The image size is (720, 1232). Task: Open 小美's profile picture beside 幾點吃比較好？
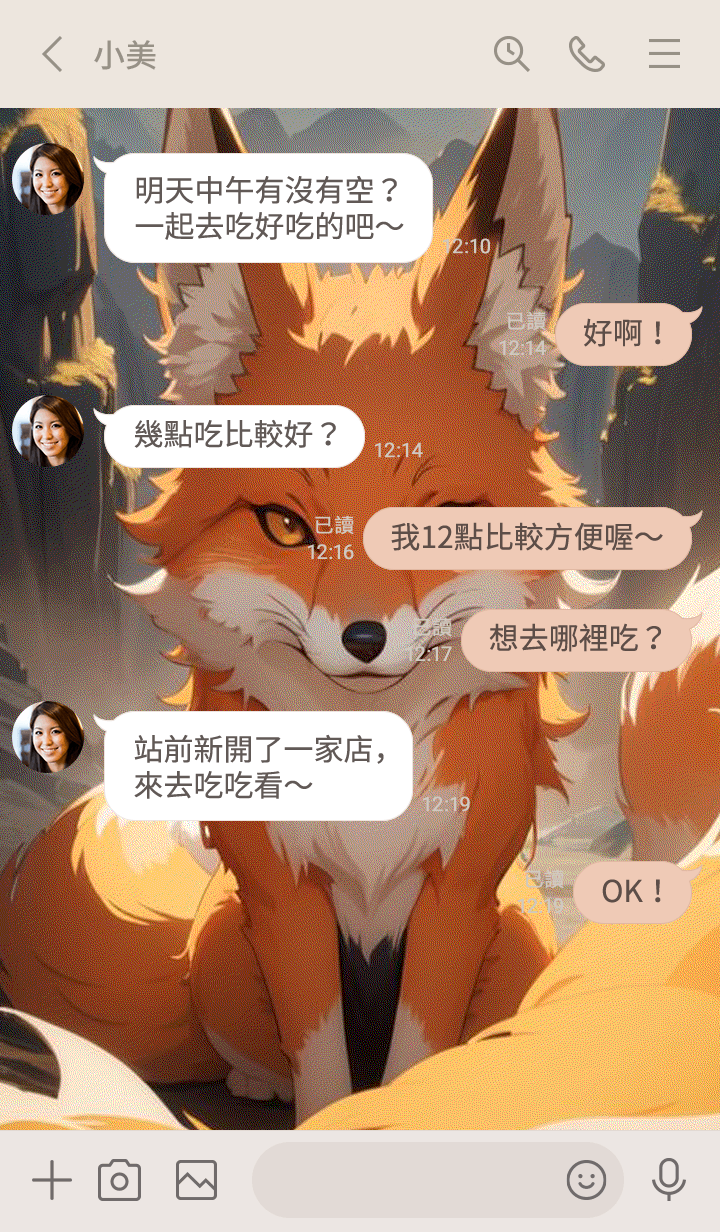click(47, 432)
